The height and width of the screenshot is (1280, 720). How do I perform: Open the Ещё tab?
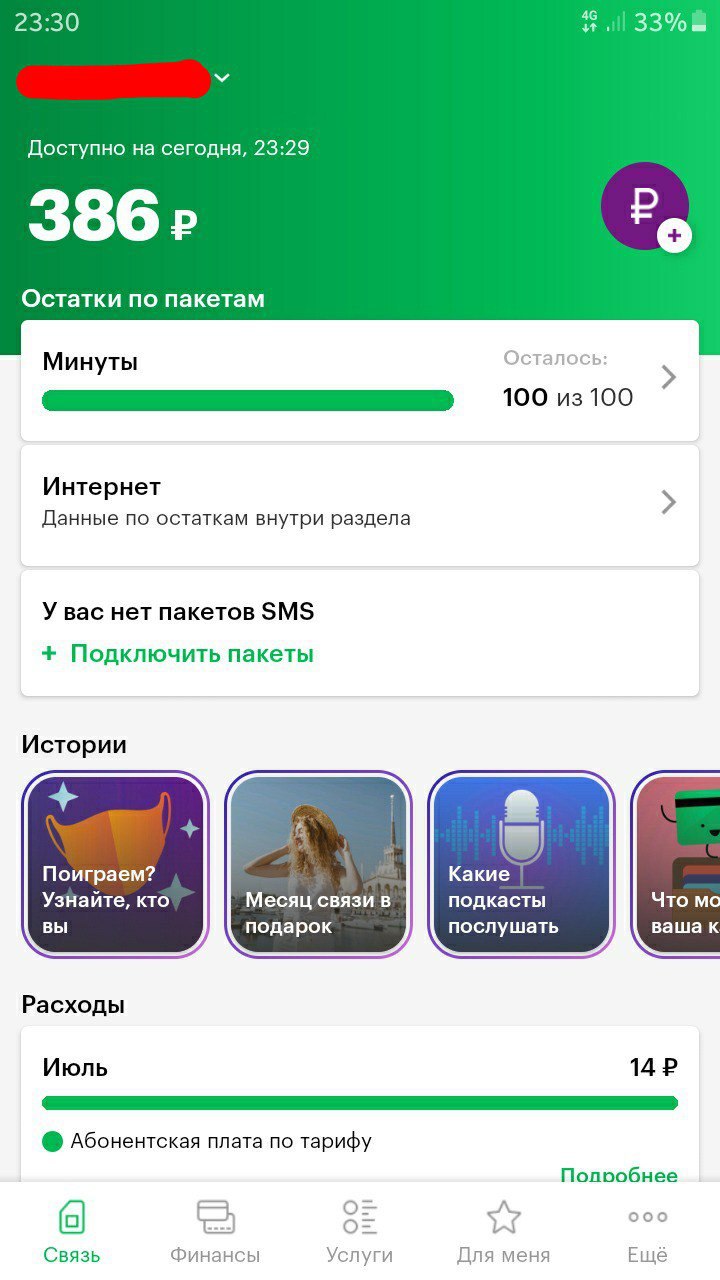coord(648,1232)
